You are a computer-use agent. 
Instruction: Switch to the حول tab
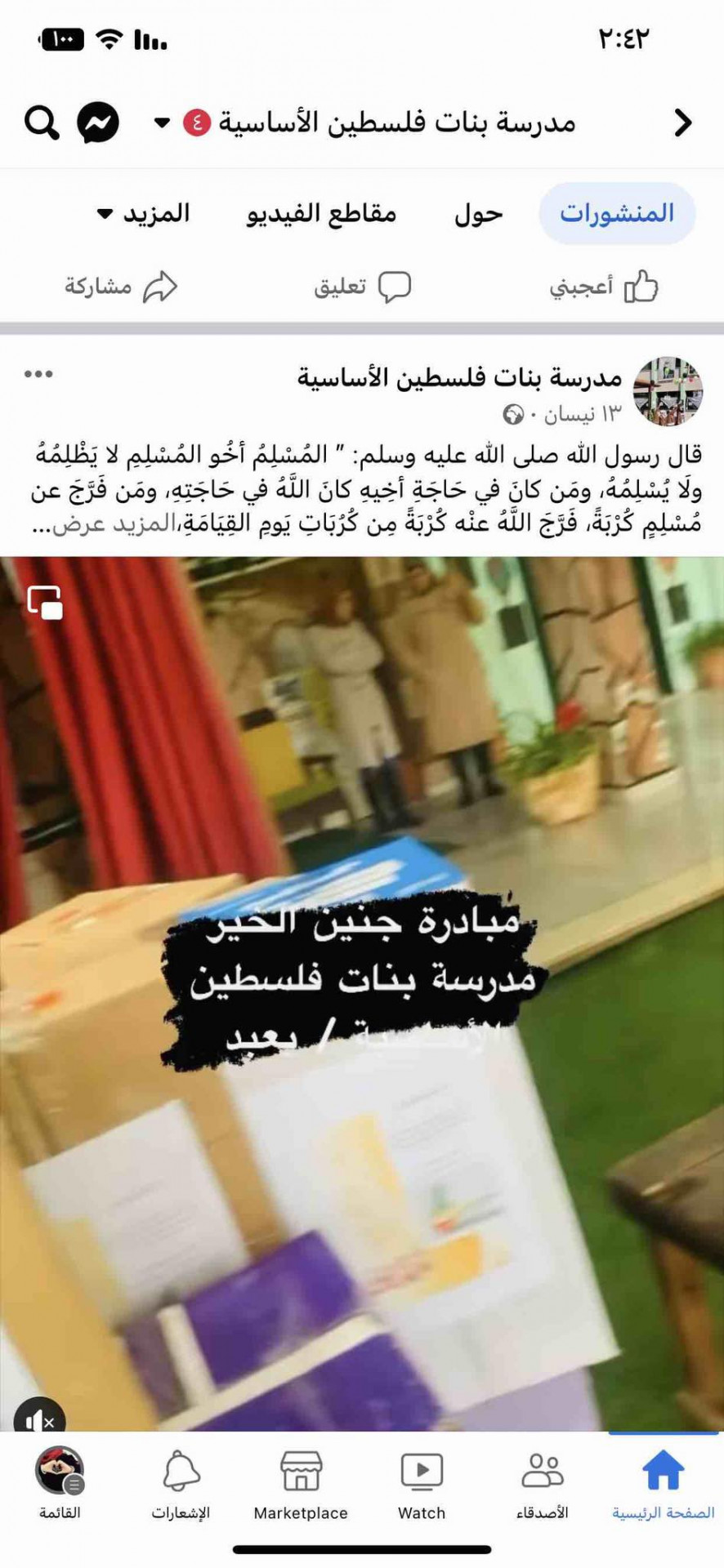tap(478, 214)
